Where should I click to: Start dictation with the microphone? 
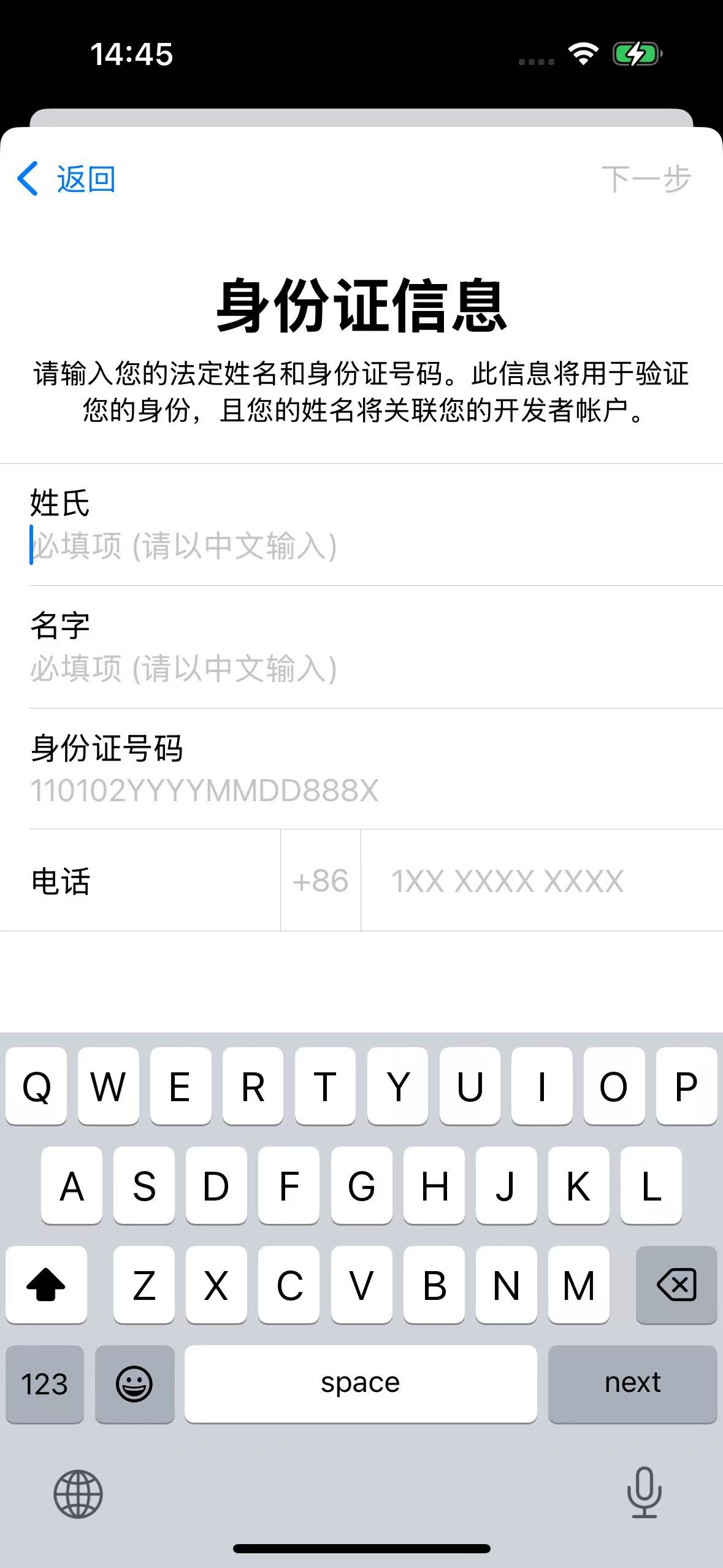[x=644, y=1493]
